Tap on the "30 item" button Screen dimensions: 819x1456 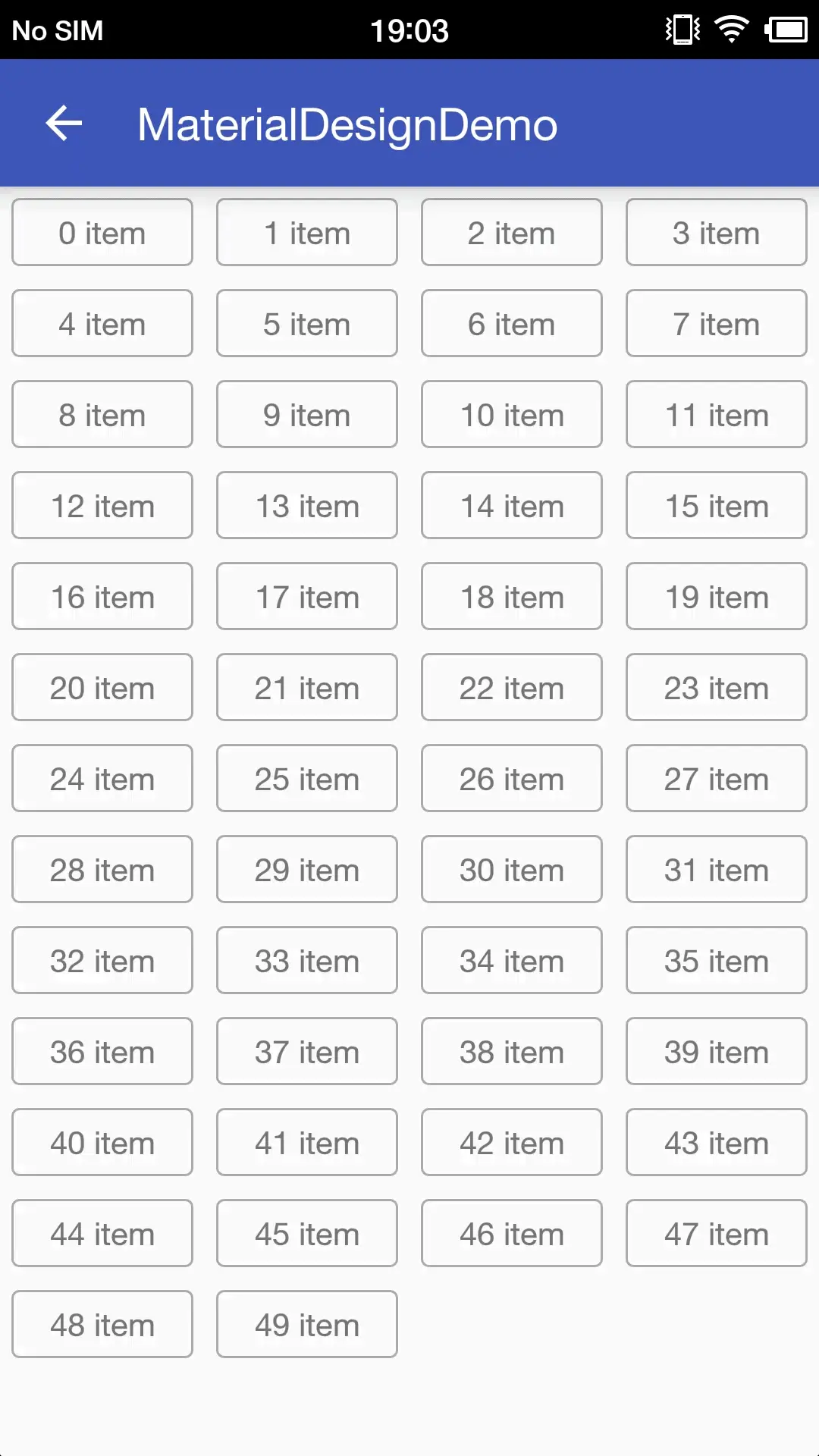511,870
